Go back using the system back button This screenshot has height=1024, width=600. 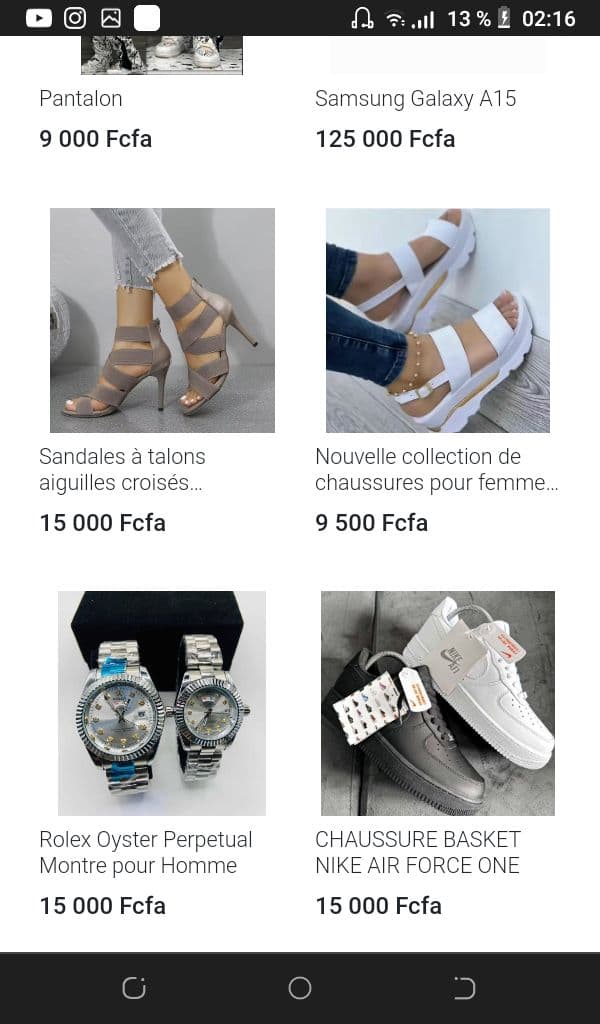465,988
